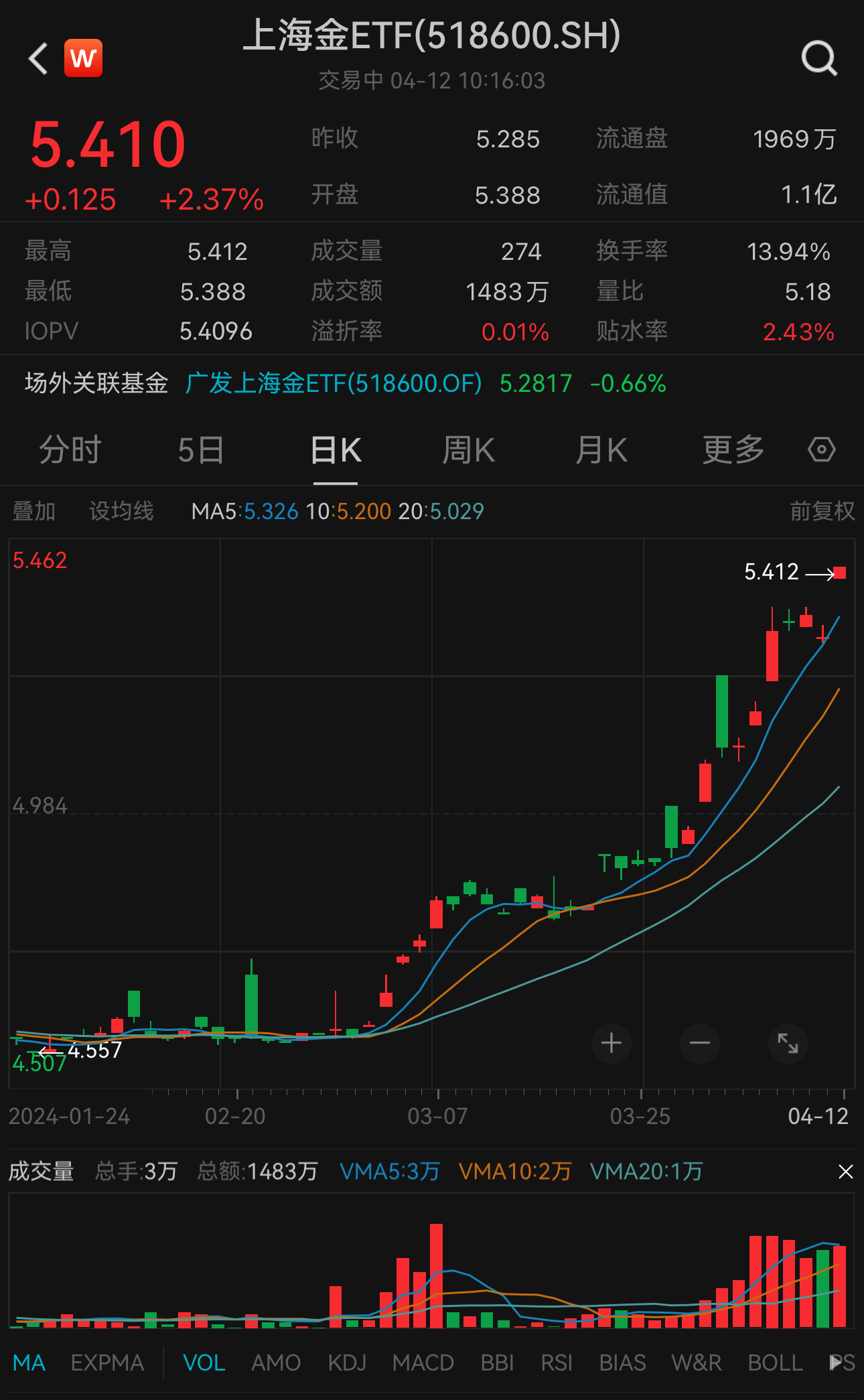Image resolution: width=864 pixels, height=1400 pixels.
Task: Click the red Wind W logo
Action: tap(83, 57)
